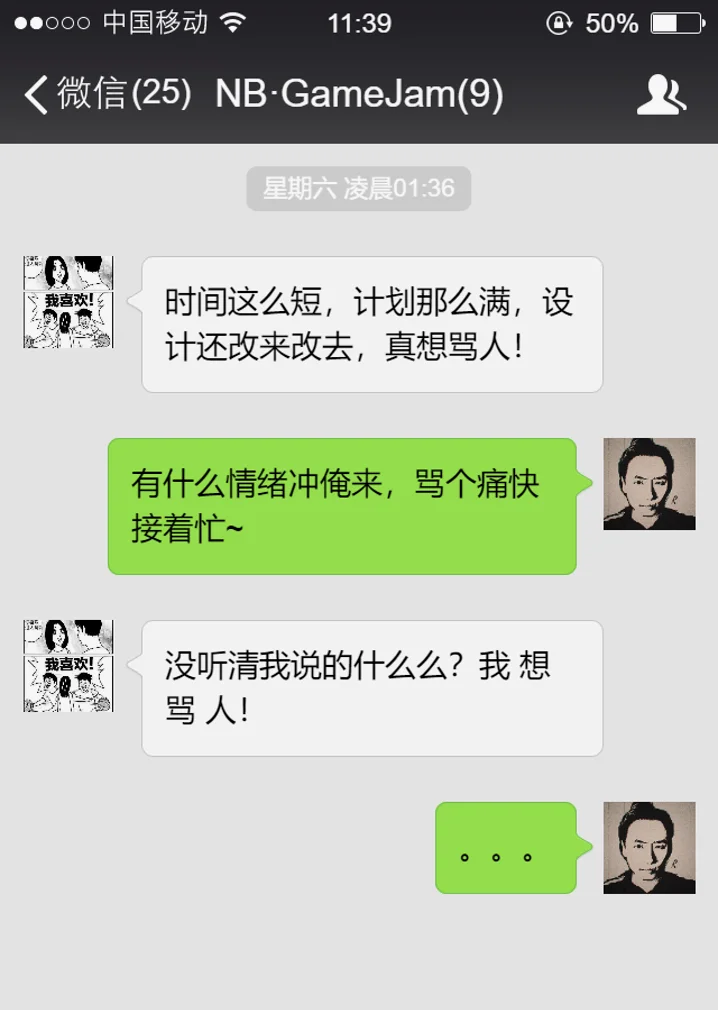This screenshot has width=718, height=1010.
Task: Open the avatar beside the 。。。 message
Action: (649, 848)
